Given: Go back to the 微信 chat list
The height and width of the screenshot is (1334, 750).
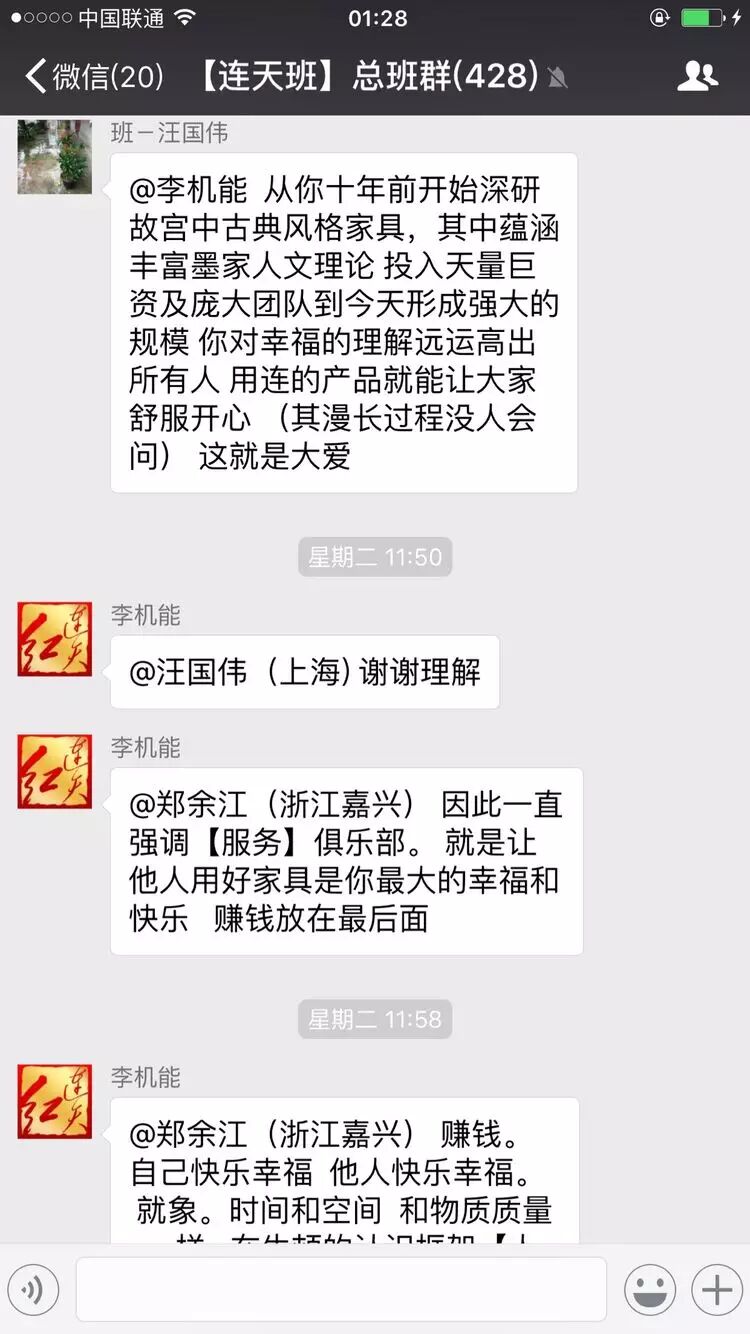Looking at the screenshot, I should [x=92, y=76].
